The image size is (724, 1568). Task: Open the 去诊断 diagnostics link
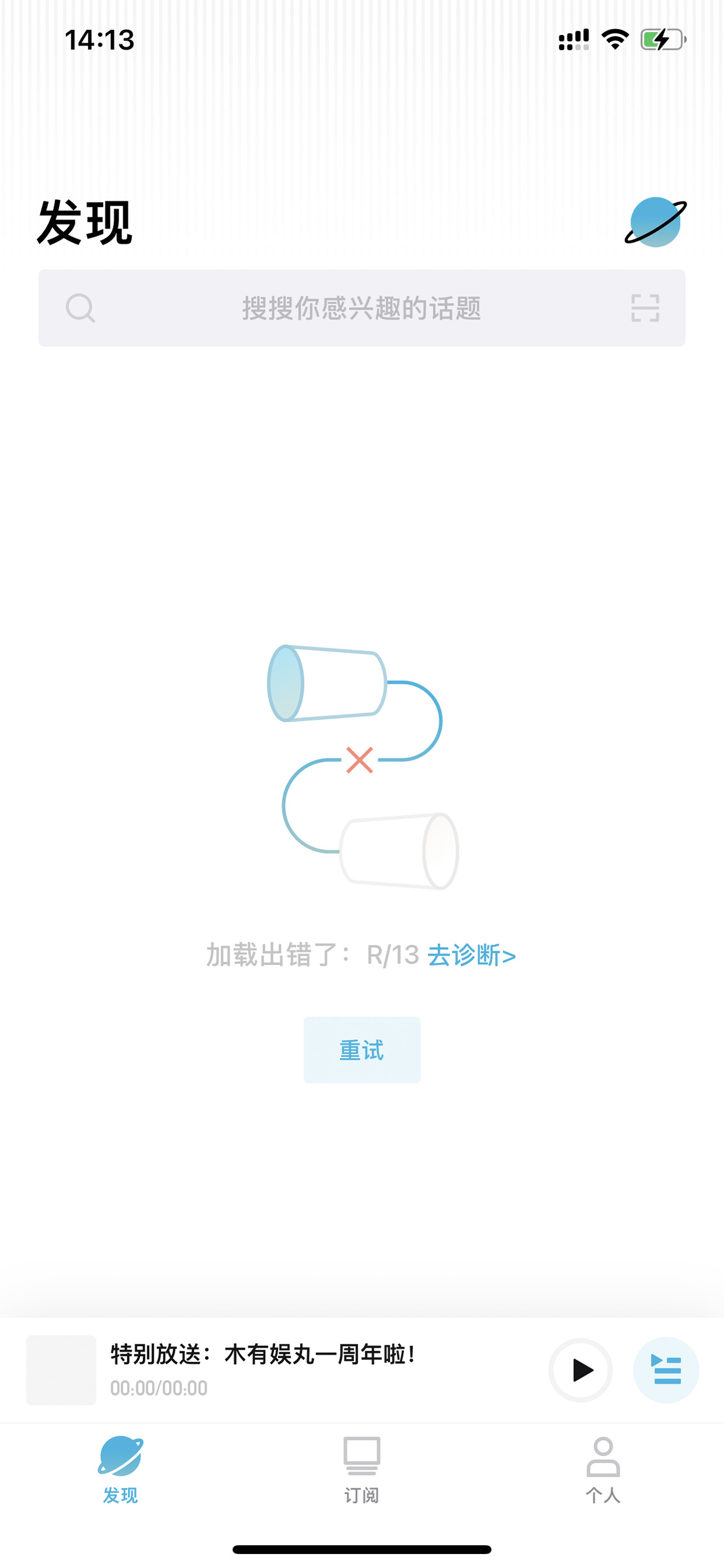coord(472,955)
